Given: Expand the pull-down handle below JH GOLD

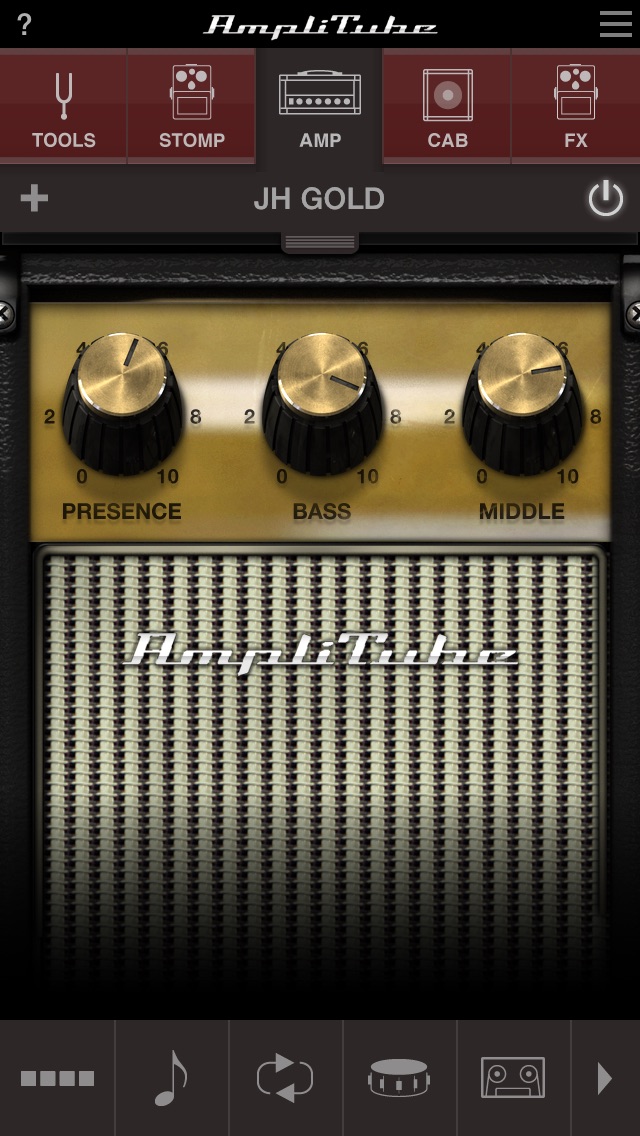Looking at the screenshot, I should point(320,242).
